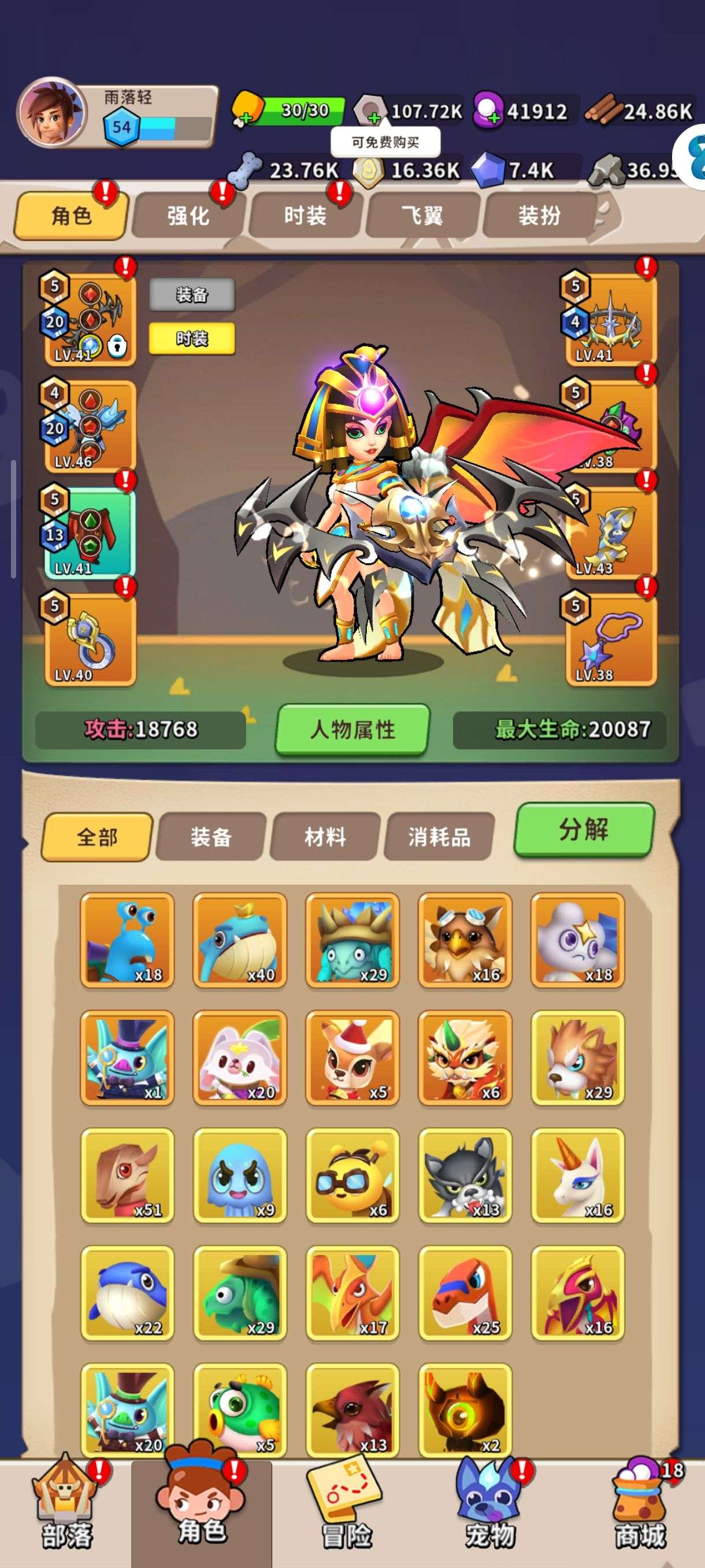Viewport: 705px width, 1568px height.
Task: Filter inventory by 消耗品
Action: point(439,837)
